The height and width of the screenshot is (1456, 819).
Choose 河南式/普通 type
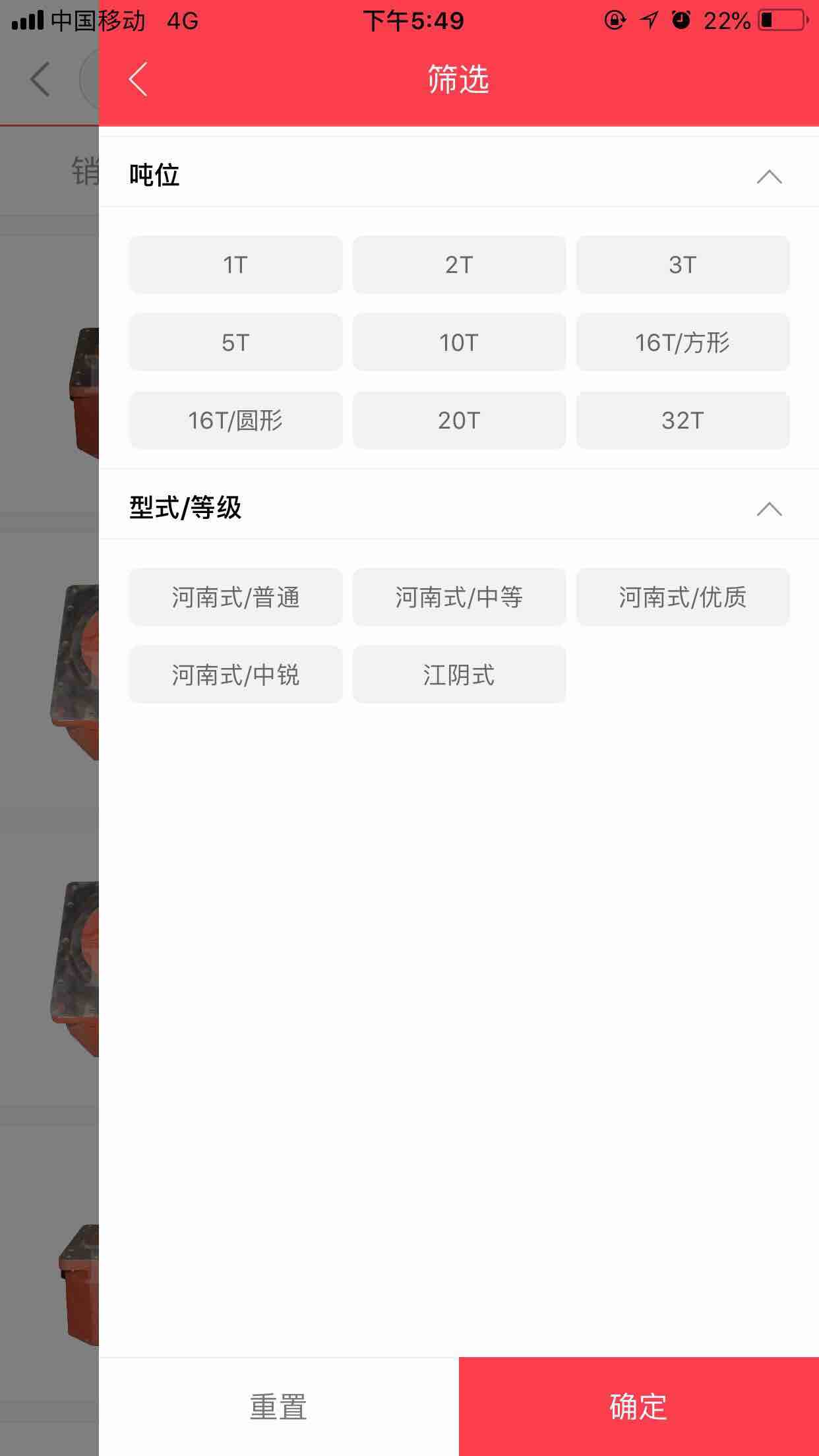pyautogui.click(x=235, y=597)
